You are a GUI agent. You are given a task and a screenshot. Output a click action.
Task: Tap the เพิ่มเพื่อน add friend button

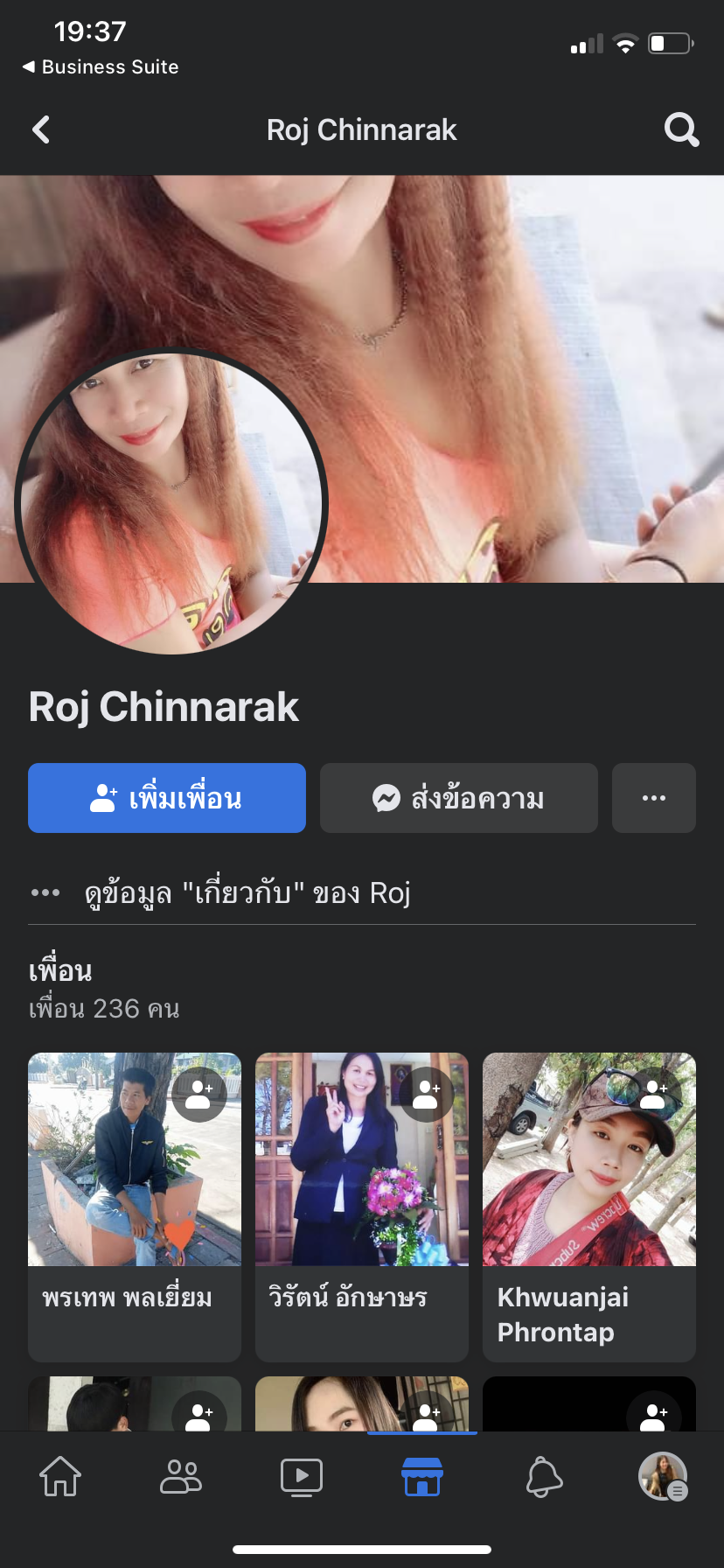tap(167, 798)
